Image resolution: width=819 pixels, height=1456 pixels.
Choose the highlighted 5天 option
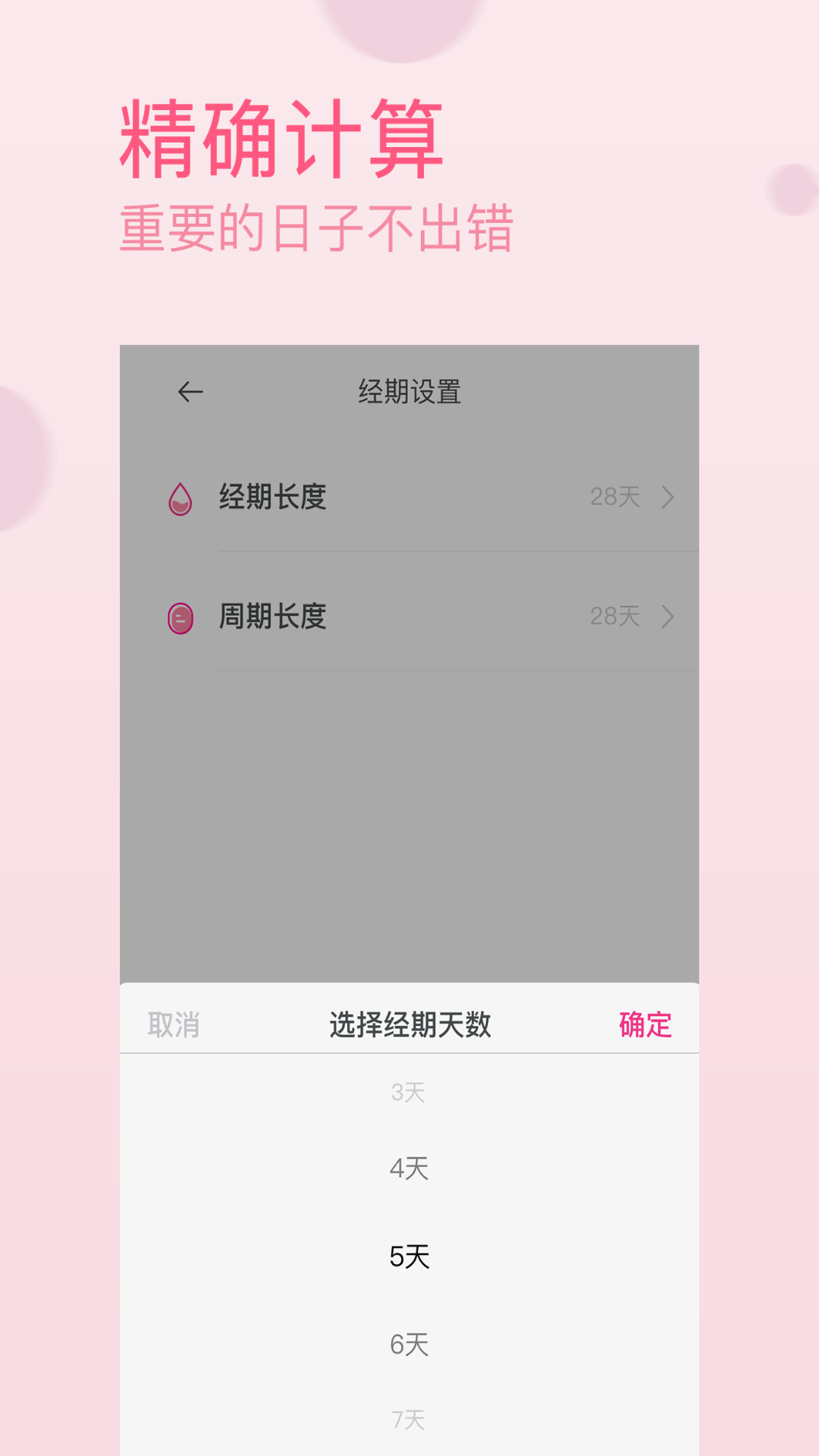[409, 1256]
